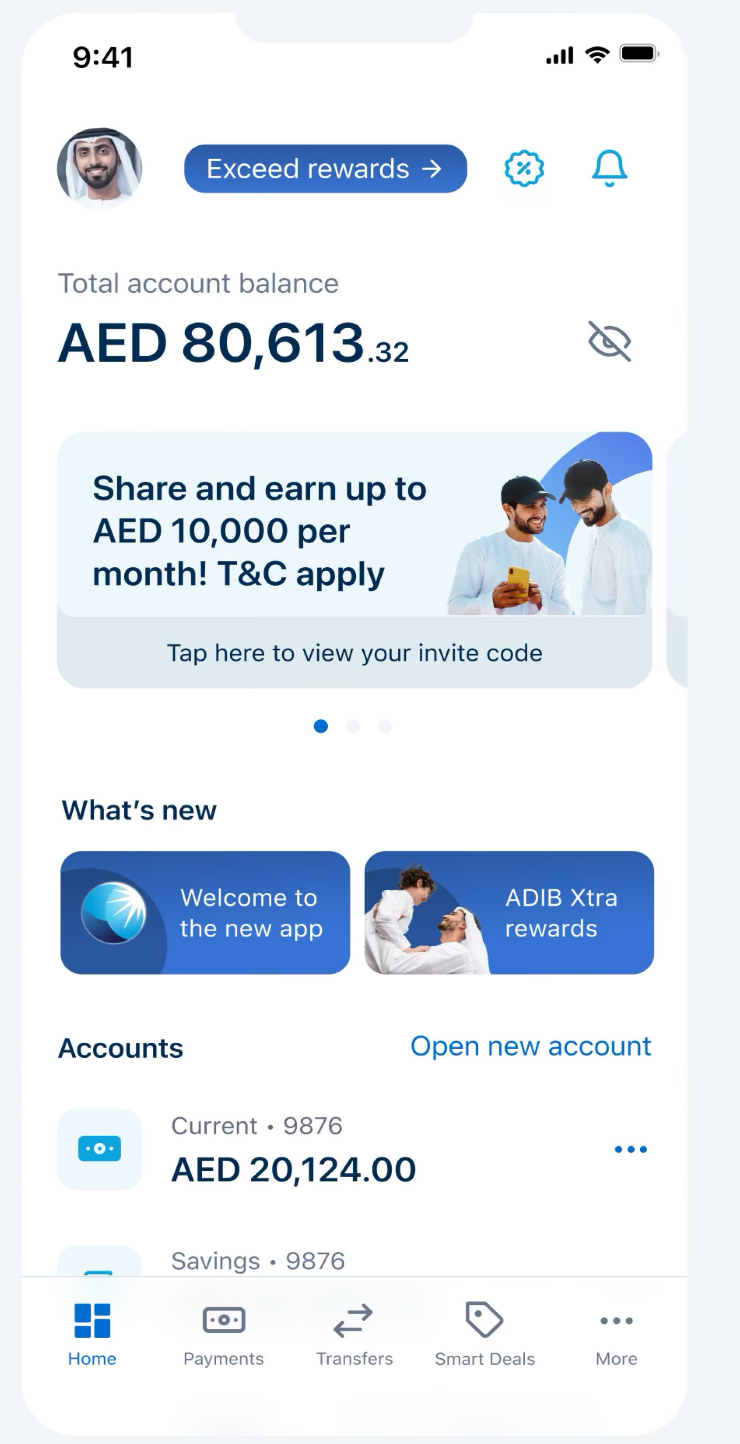
Task: Go to the Home tab
Action: [92, 1334]
